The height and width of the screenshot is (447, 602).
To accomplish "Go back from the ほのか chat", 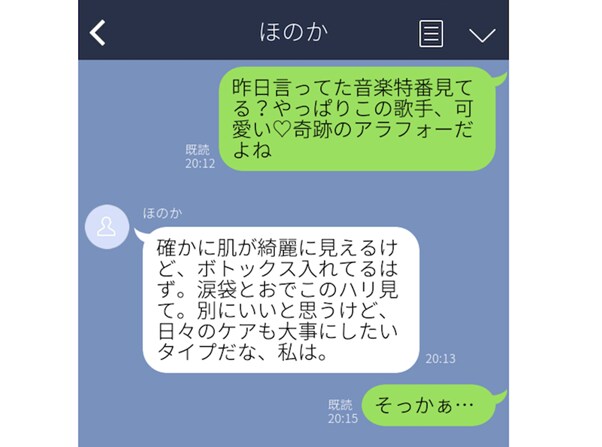I will [97, 32].
